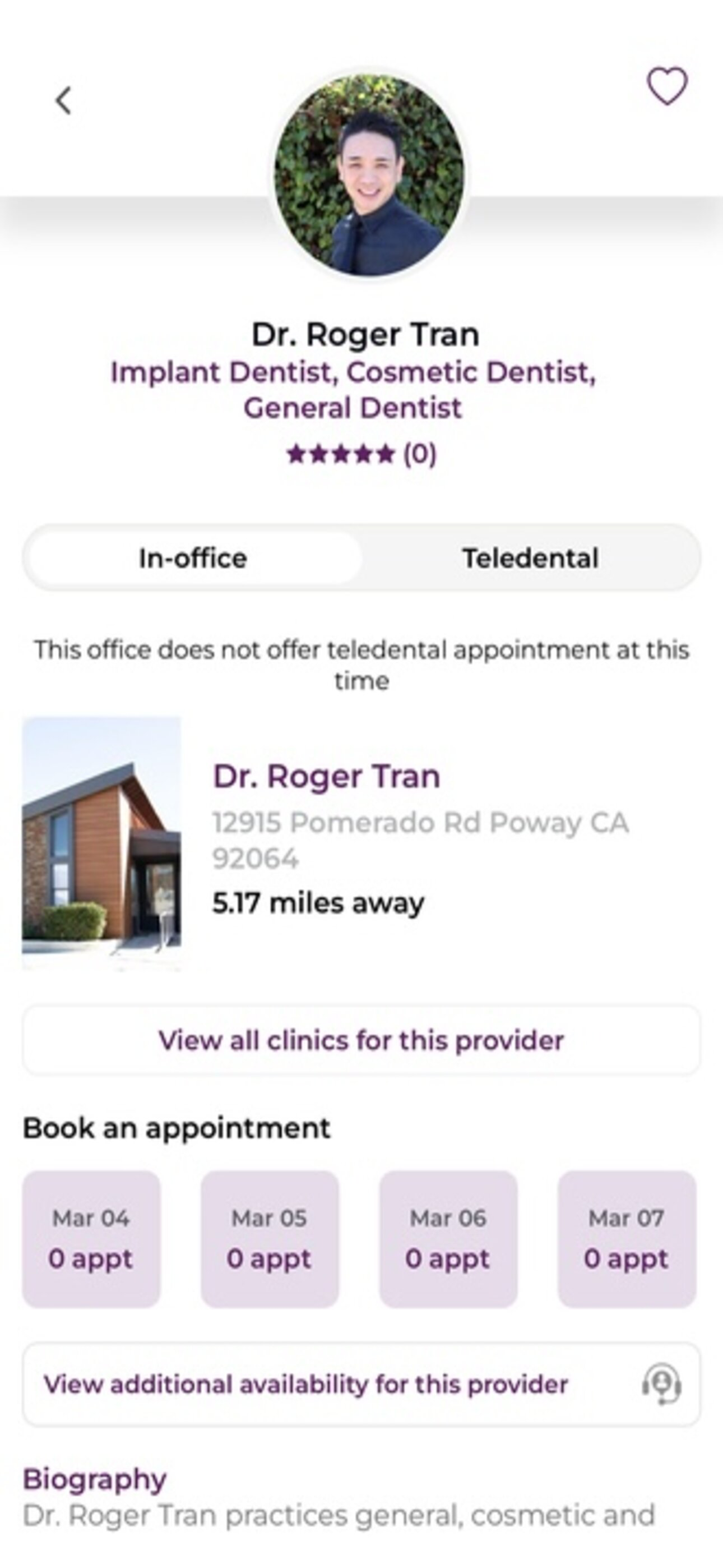Select the Mar 05 appointment date
Viewport: 723px width, 1568px height.
pyautogui.click(x=270, y=1239)
